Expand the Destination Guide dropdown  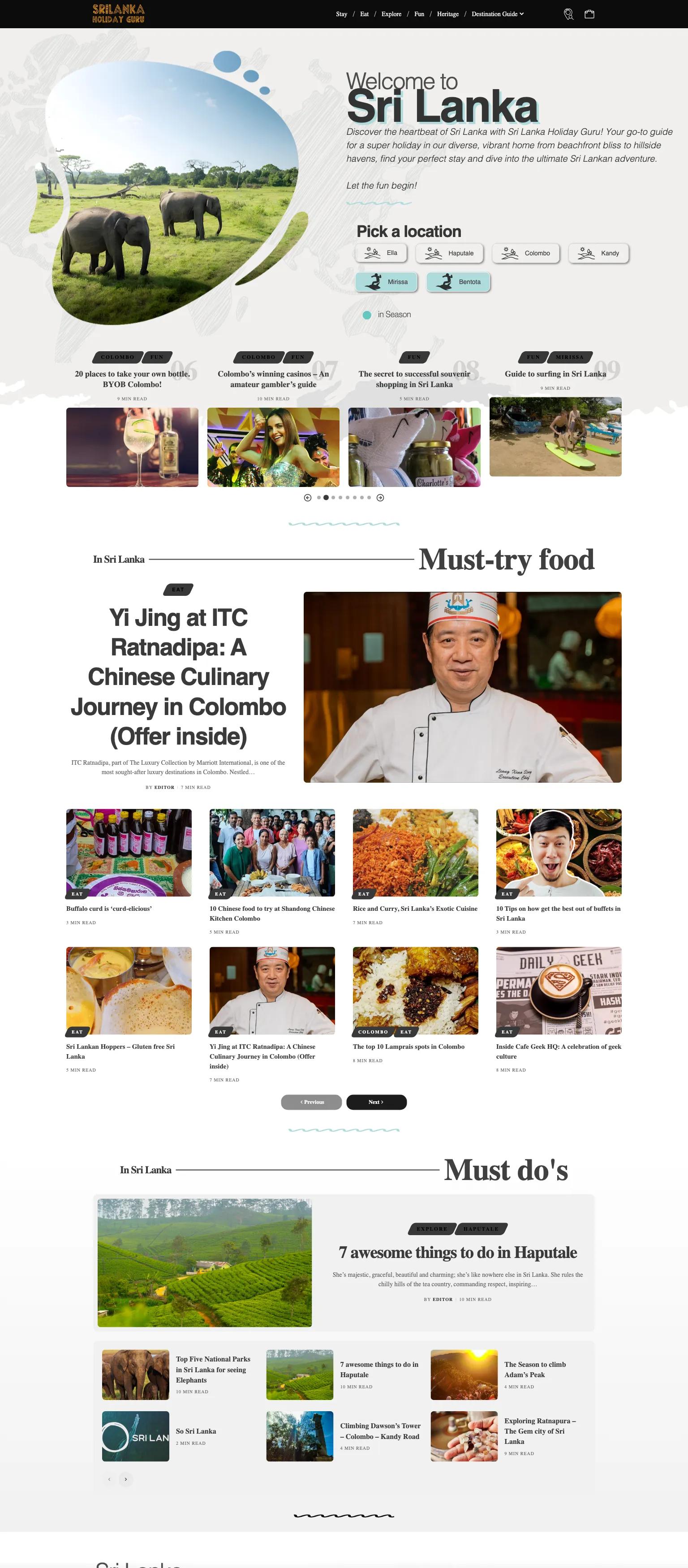pos(498,14)
